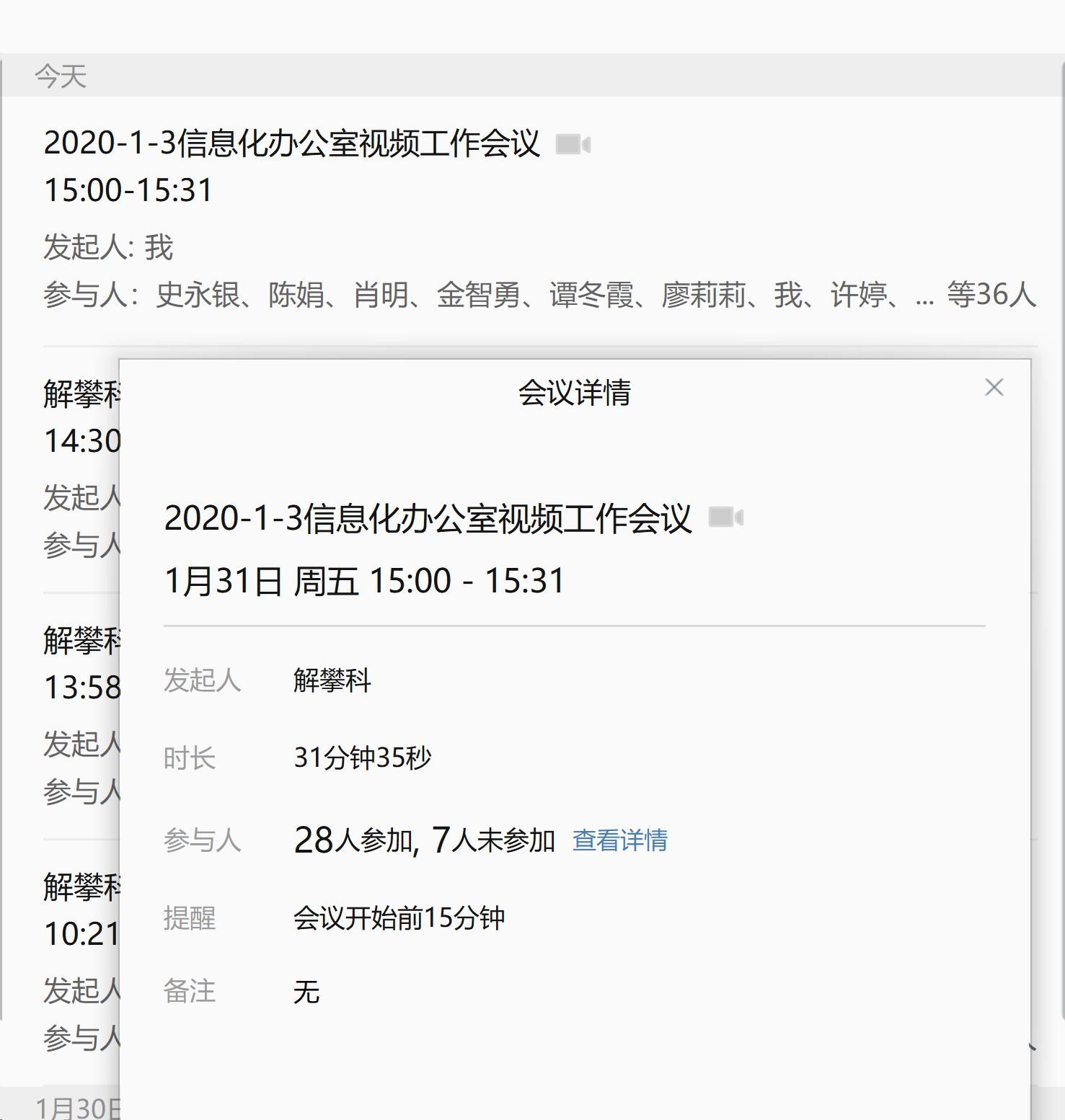Viewport: 1065px width, 1120px height.
Task: Open the meeting entry starting at 13:58
Action: tap(81, 687)
